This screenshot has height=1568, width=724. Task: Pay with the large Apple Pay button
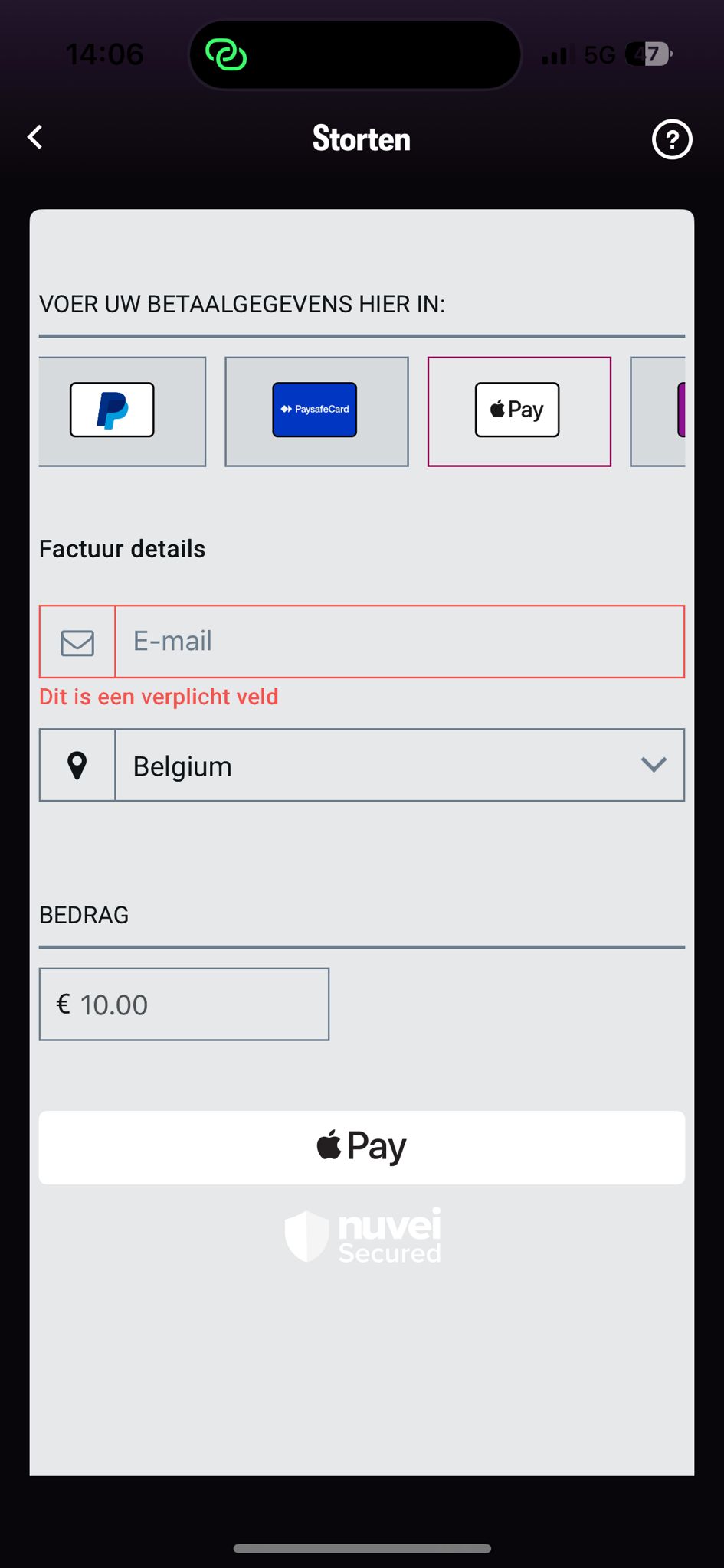[x=362, y=1147]
